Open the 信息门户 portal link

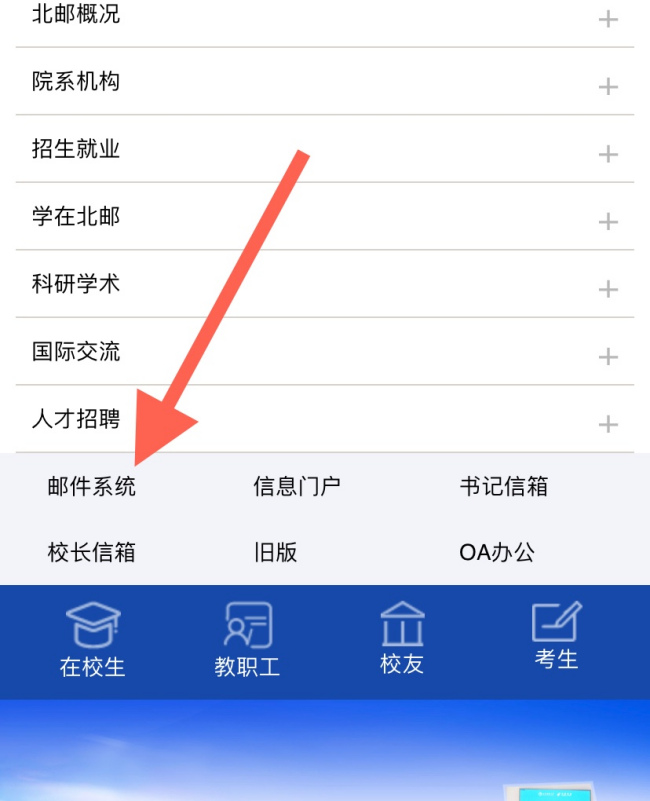point(297,487)
